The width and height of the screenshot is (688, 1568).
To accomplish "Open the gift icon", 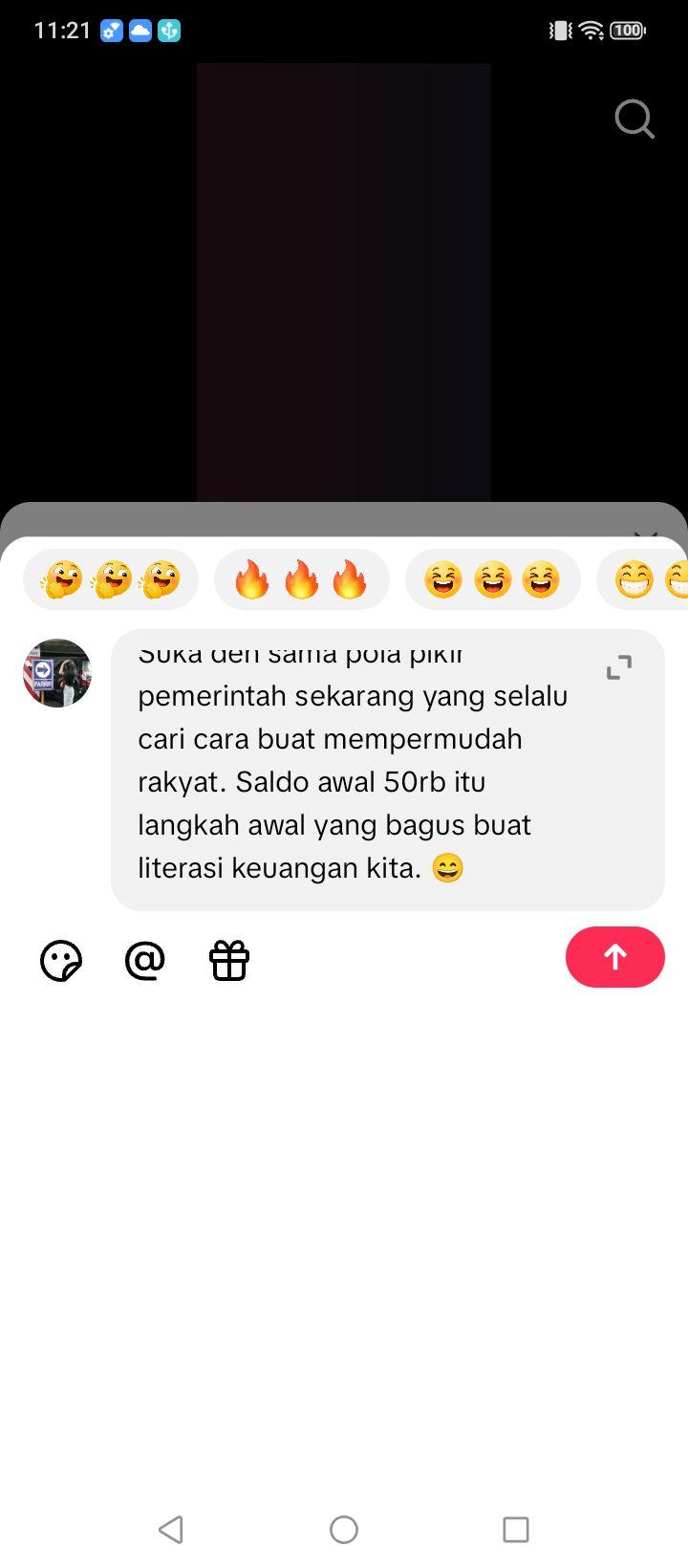I will coord(229,960).
